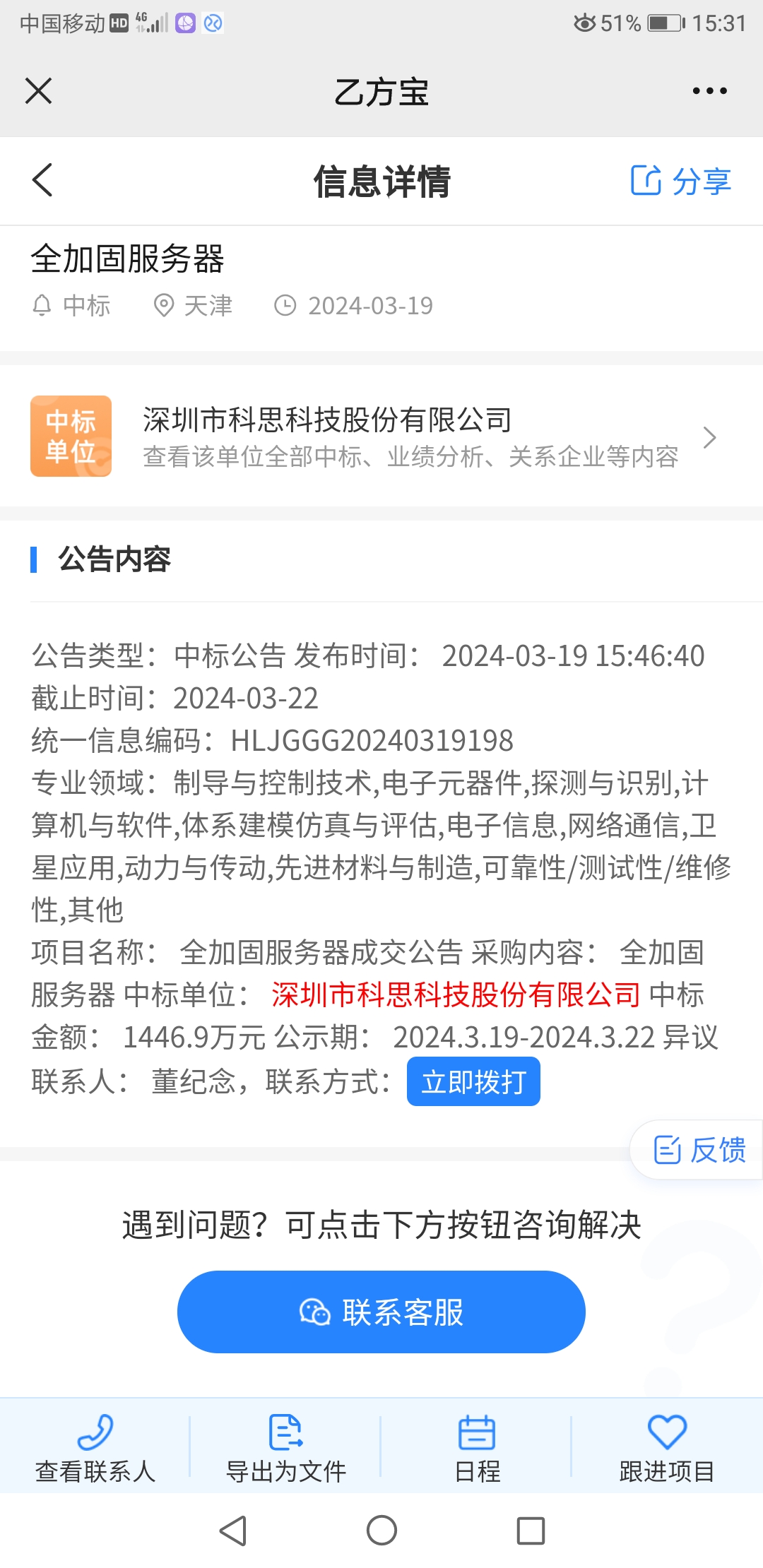Tap the share icon beside 分享

[647, 181]
